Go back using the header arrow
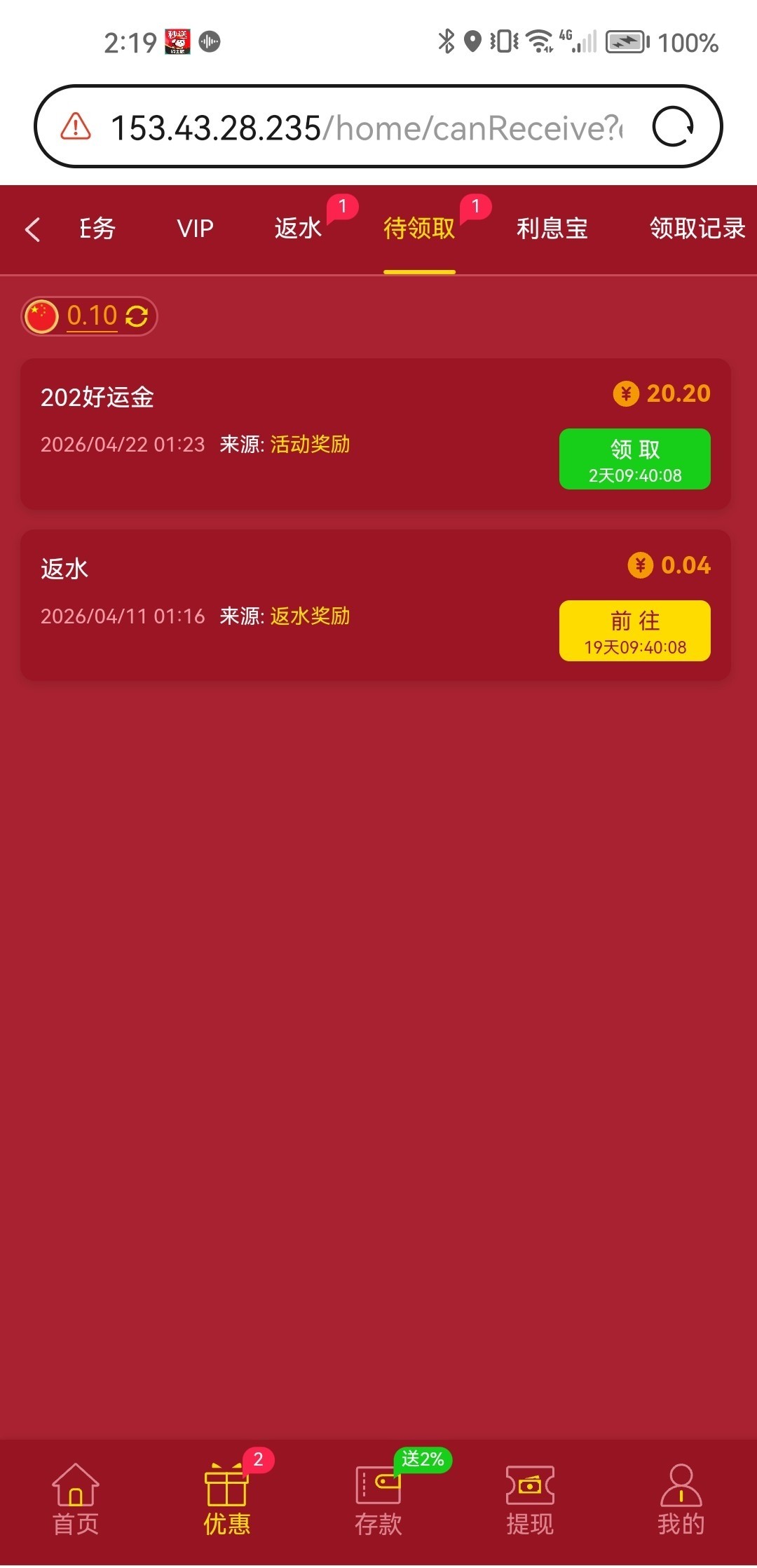 [x=33, y=229]
